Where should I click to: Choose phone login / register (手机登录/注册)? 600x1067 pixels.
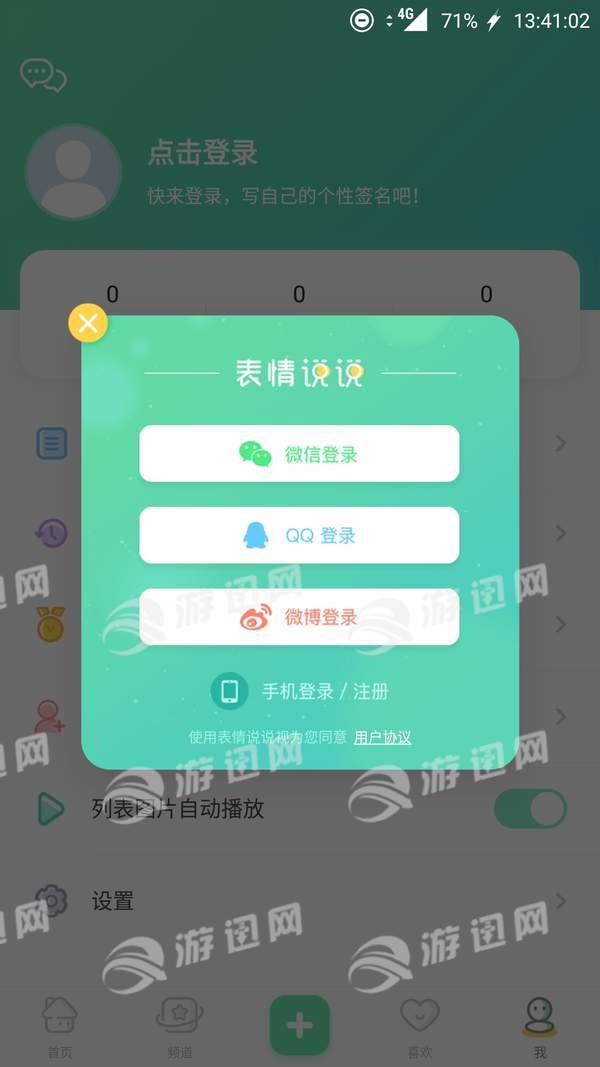coord(300,691)
